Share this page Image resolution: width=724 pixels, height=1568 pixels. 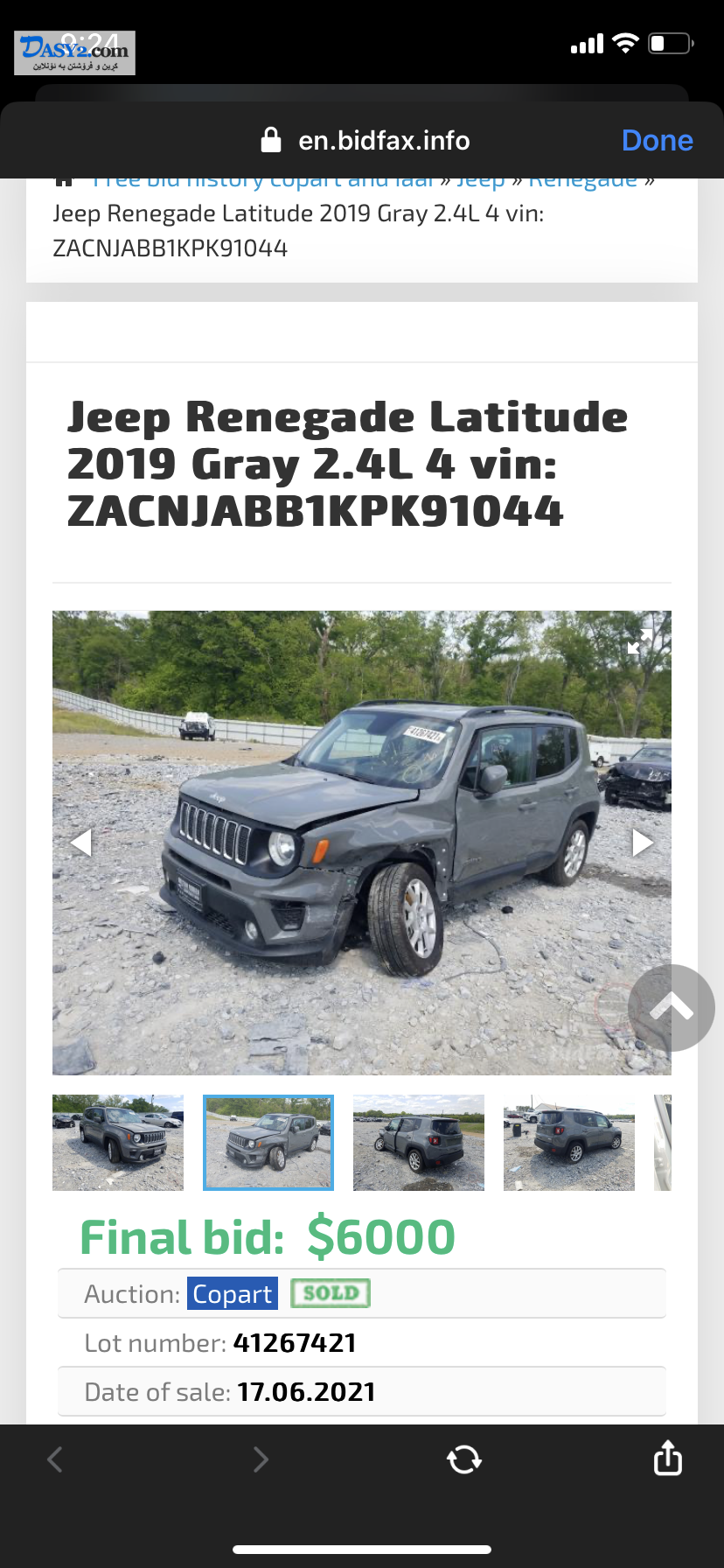point(668,1457)
